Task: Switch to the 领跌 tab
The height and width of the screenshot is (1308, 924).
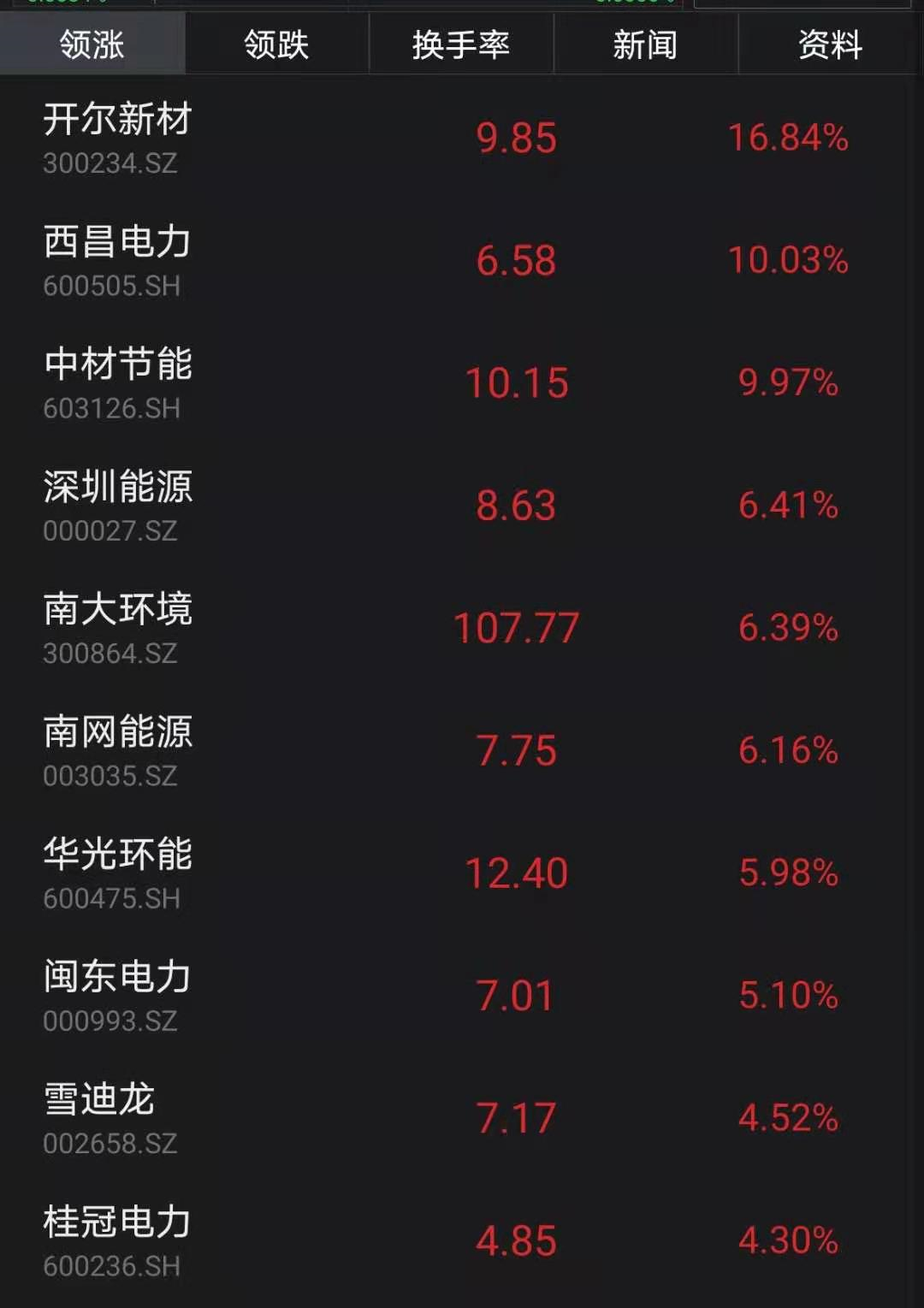Action: pos(276,44)
